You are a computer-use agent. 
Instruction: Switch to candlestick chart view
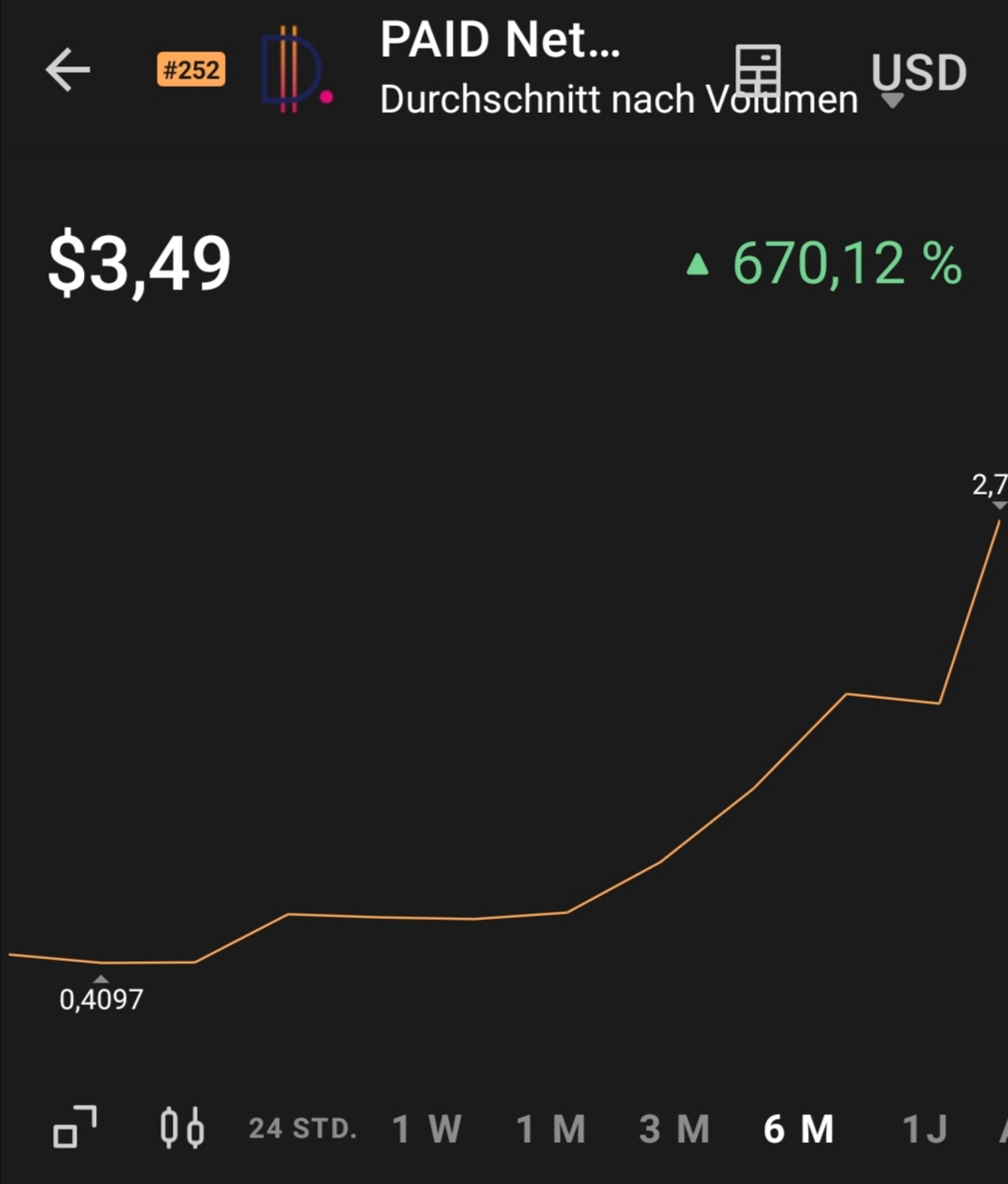182,1127
